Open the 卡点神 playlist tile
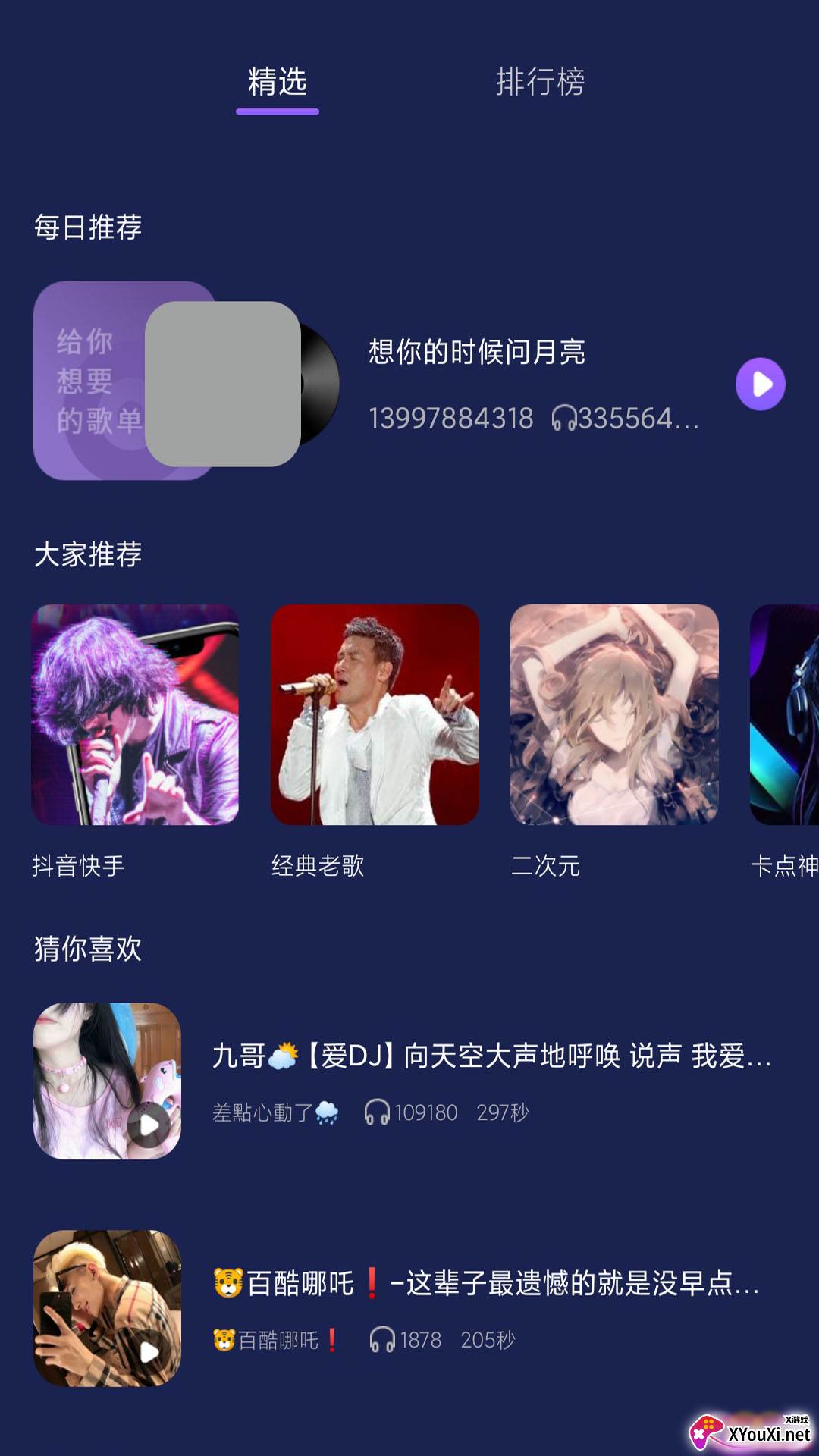This screenshot has width=819, height=1456. pyautogui.click(x=786, y=714)
